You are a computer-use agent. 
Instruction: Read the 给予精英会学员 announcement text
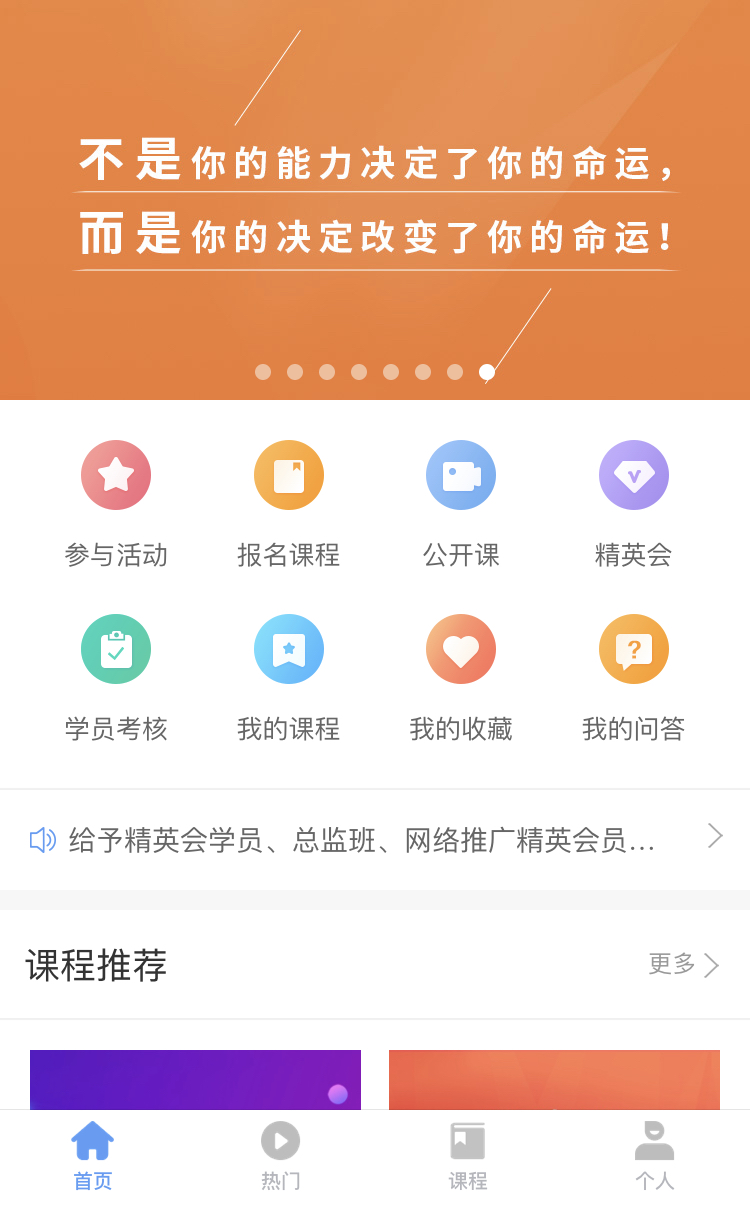[x=360, y=840]
